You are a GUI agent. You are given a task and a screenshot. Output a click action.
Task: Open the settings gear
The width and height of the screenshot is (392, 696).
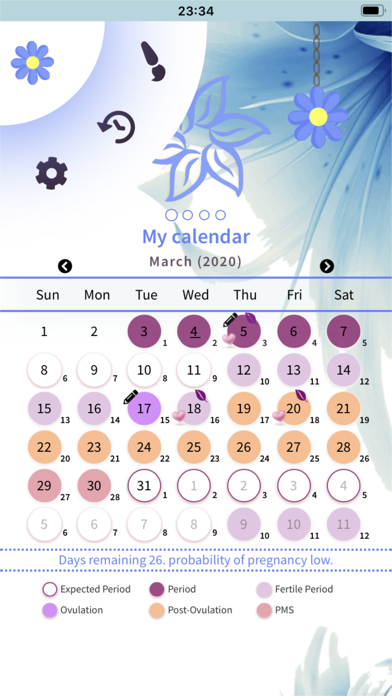pos(51,173)
